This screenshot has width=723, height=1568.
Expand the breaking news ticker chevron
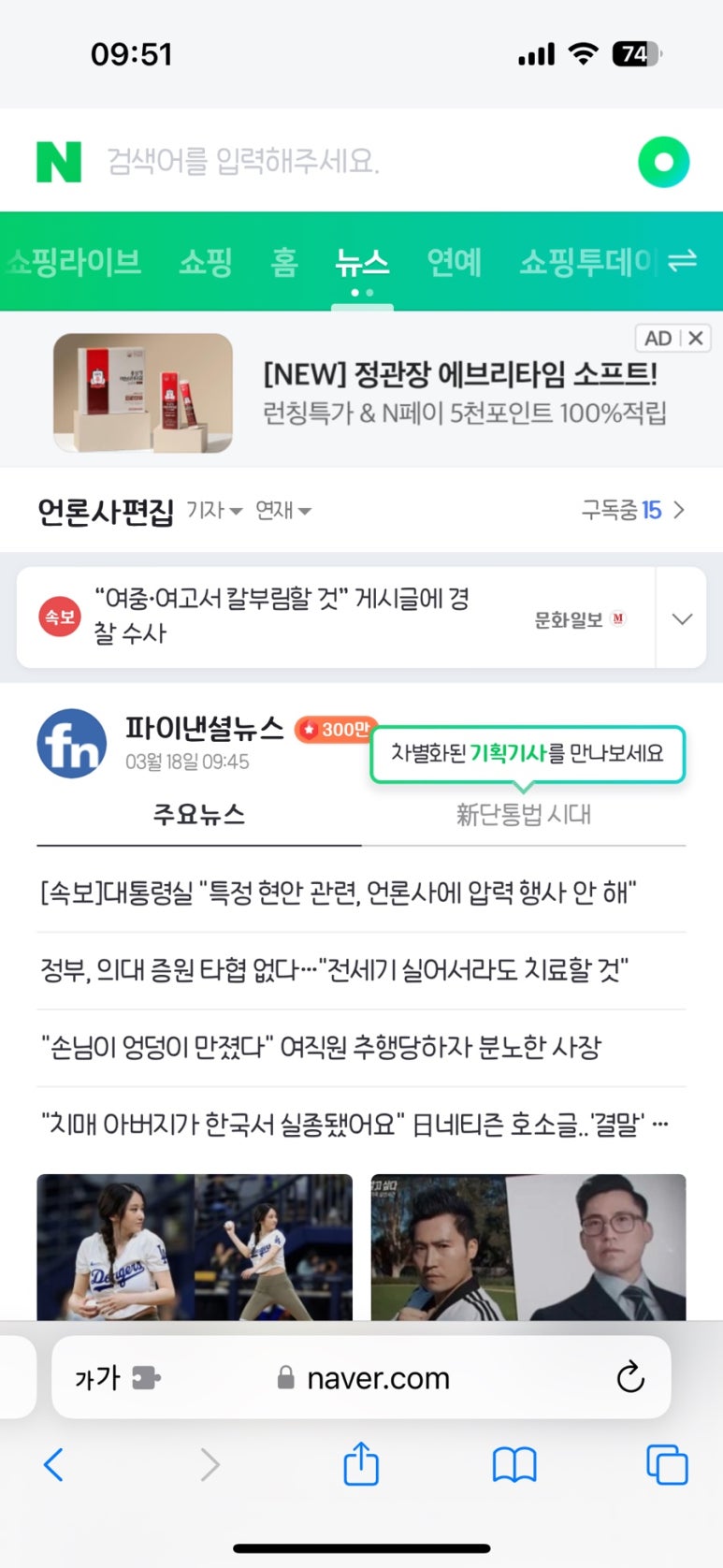click(x=682, y=618)
